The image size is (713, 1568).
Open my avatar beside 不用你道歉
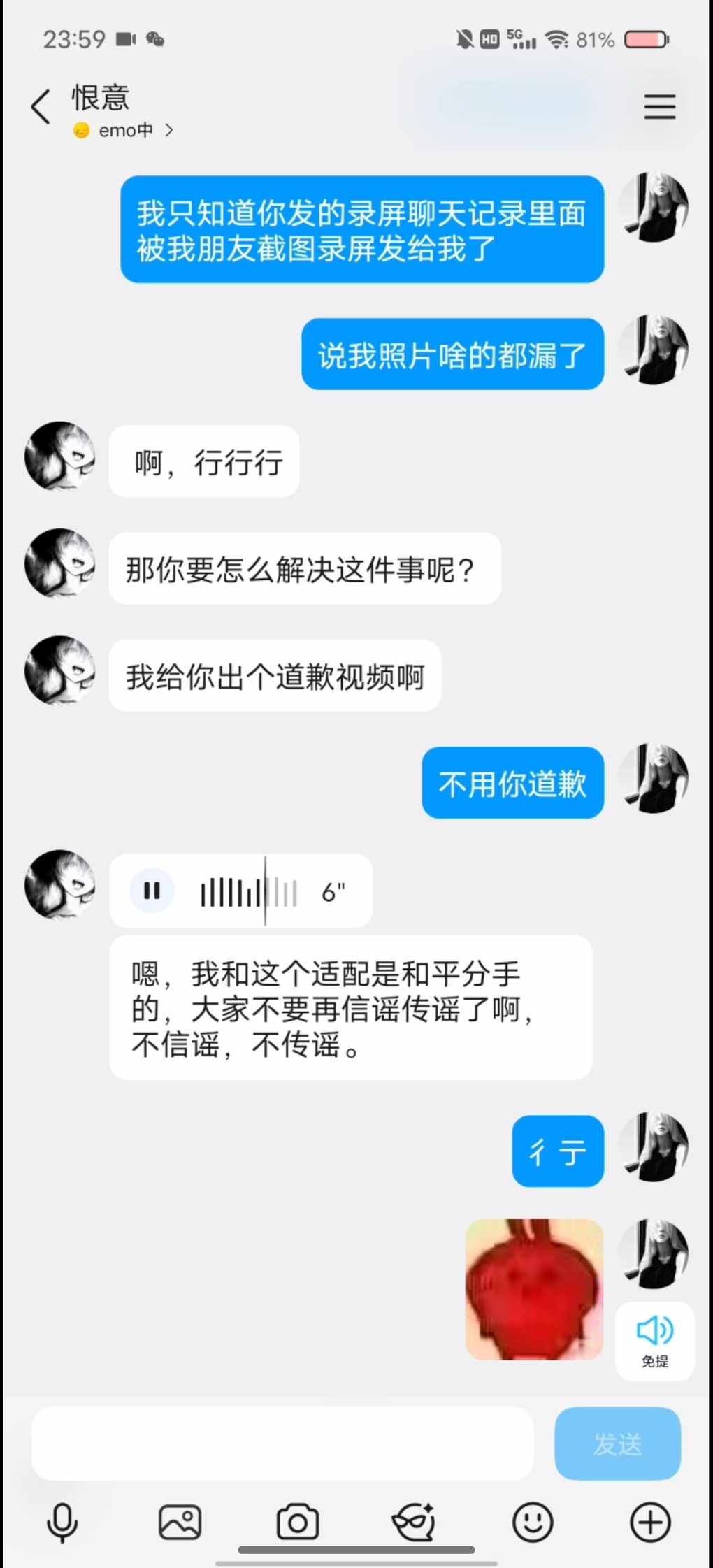pos(654,778)
